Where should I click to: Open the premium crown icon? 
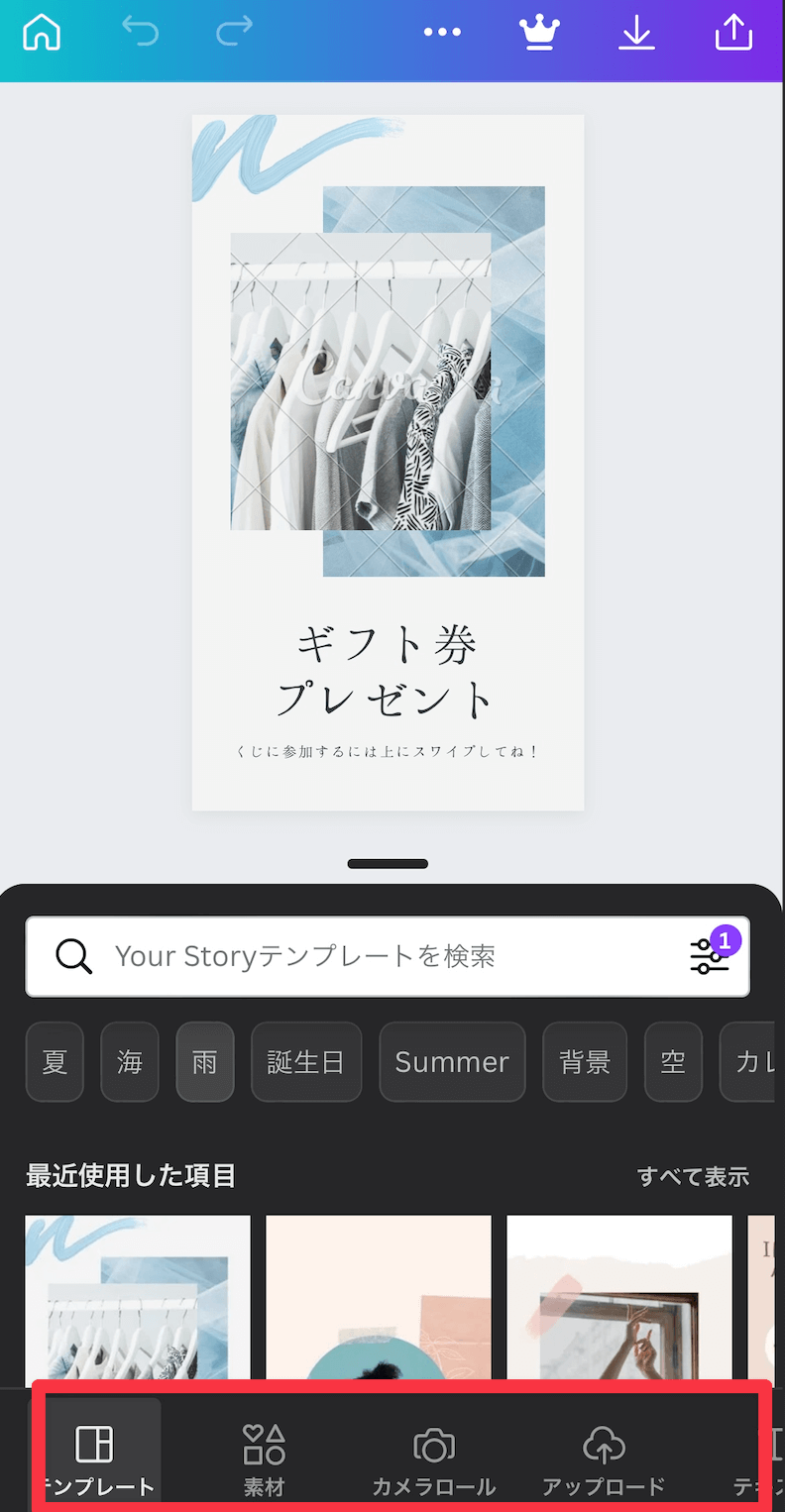(x=539, y=32)
